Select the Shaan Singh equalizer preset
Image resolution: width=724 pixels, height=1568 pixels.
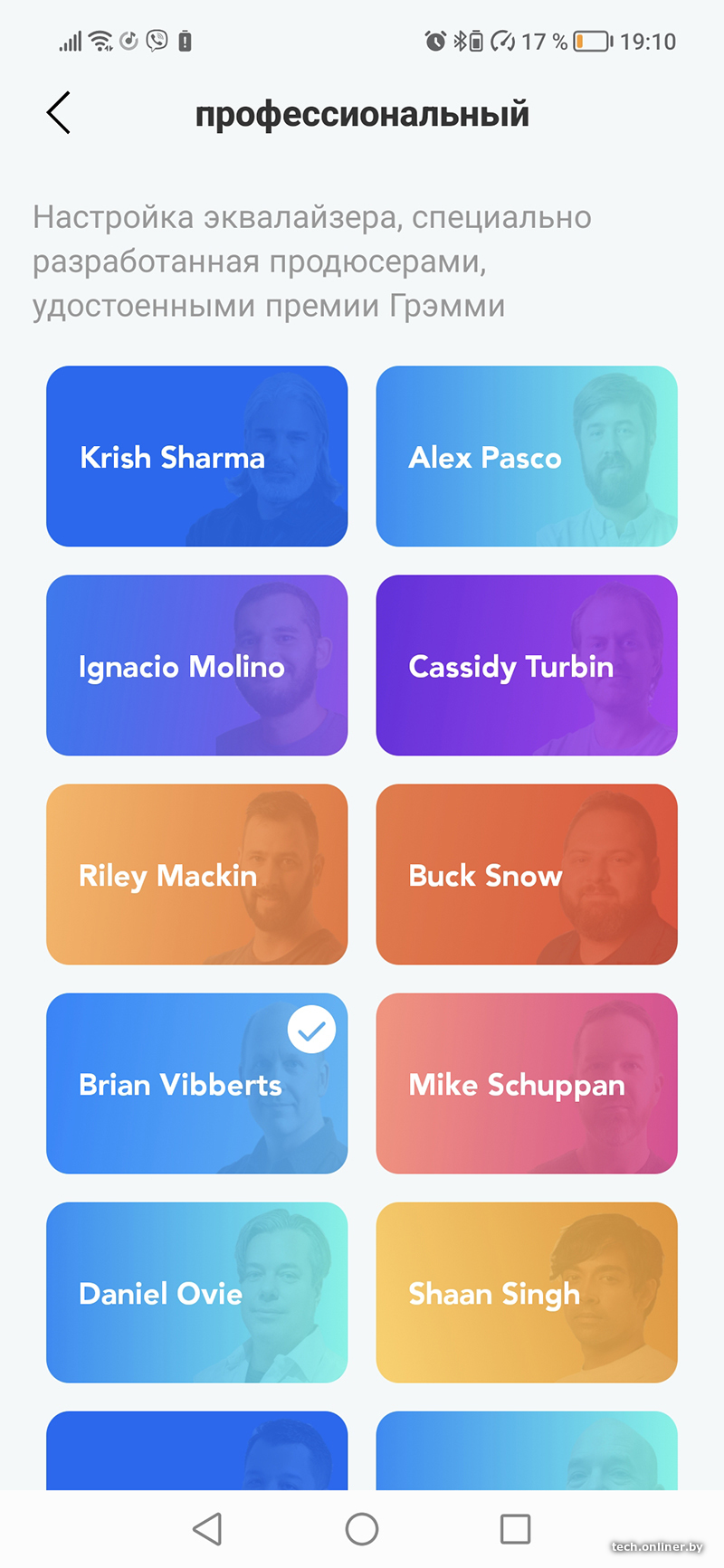tap(526, 1292)
